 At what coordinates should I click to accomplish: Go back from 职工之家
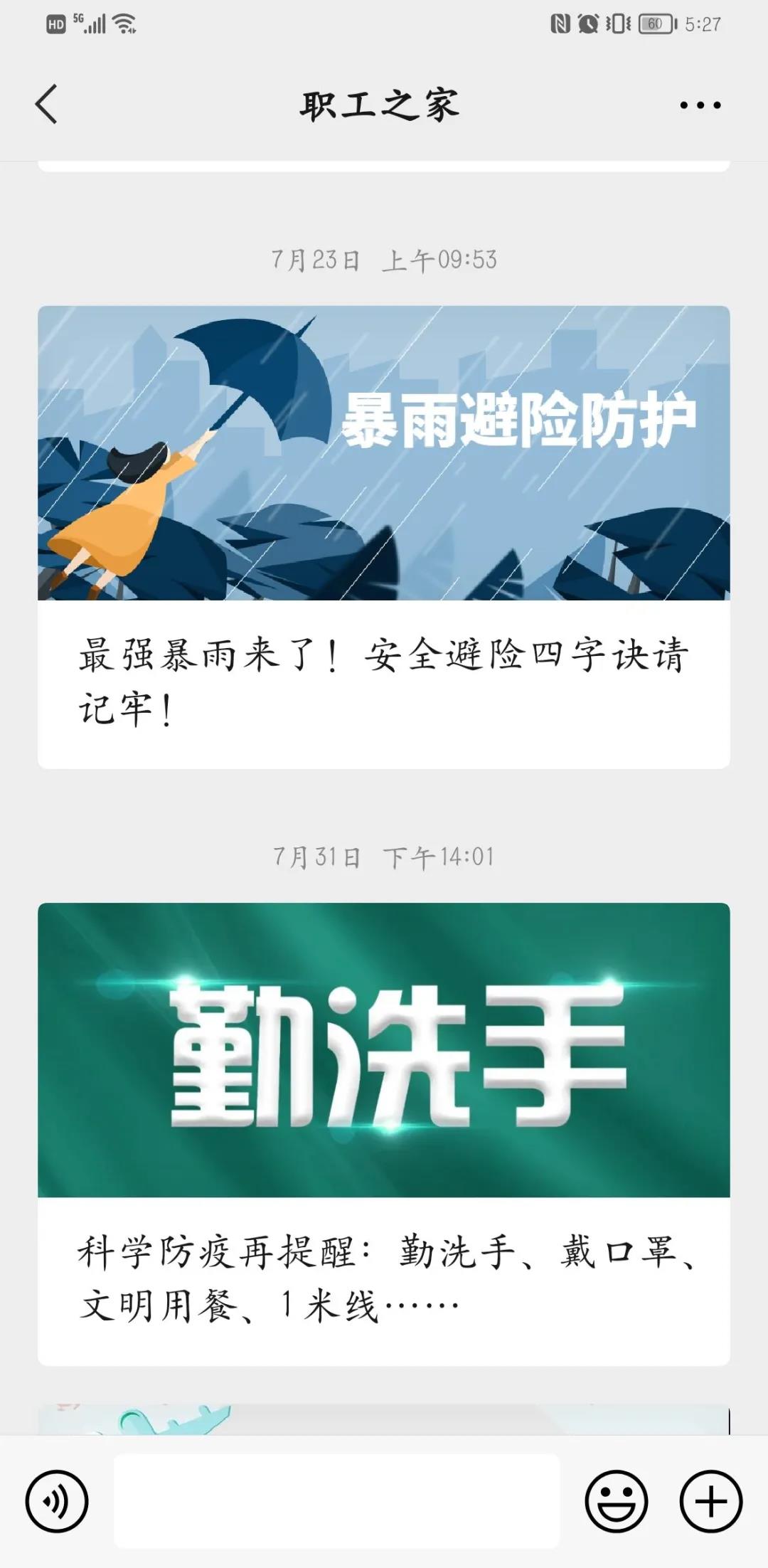pos(47,105)
